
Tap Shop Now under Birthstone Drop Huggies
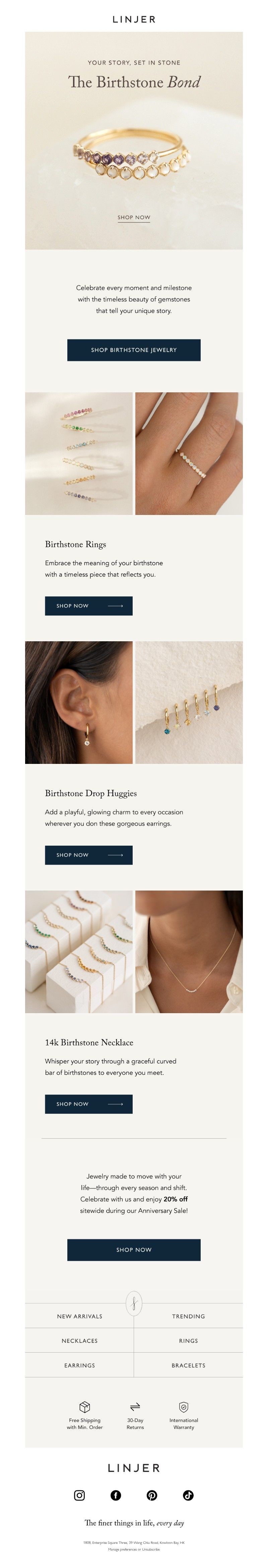coord(89,855)
